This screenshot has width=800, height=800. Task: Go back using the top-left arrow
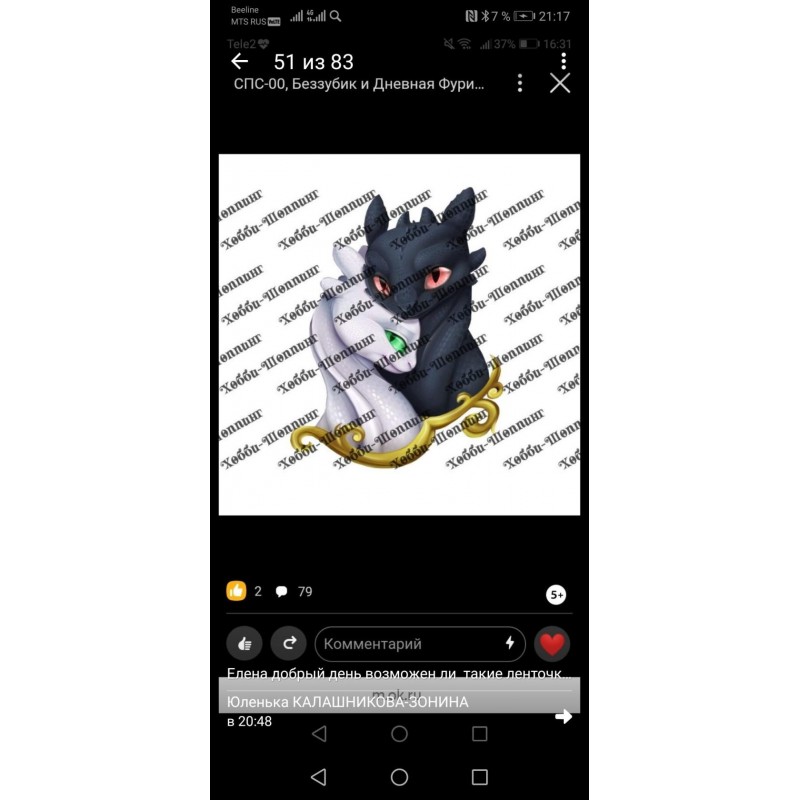(x=239, y=62)
